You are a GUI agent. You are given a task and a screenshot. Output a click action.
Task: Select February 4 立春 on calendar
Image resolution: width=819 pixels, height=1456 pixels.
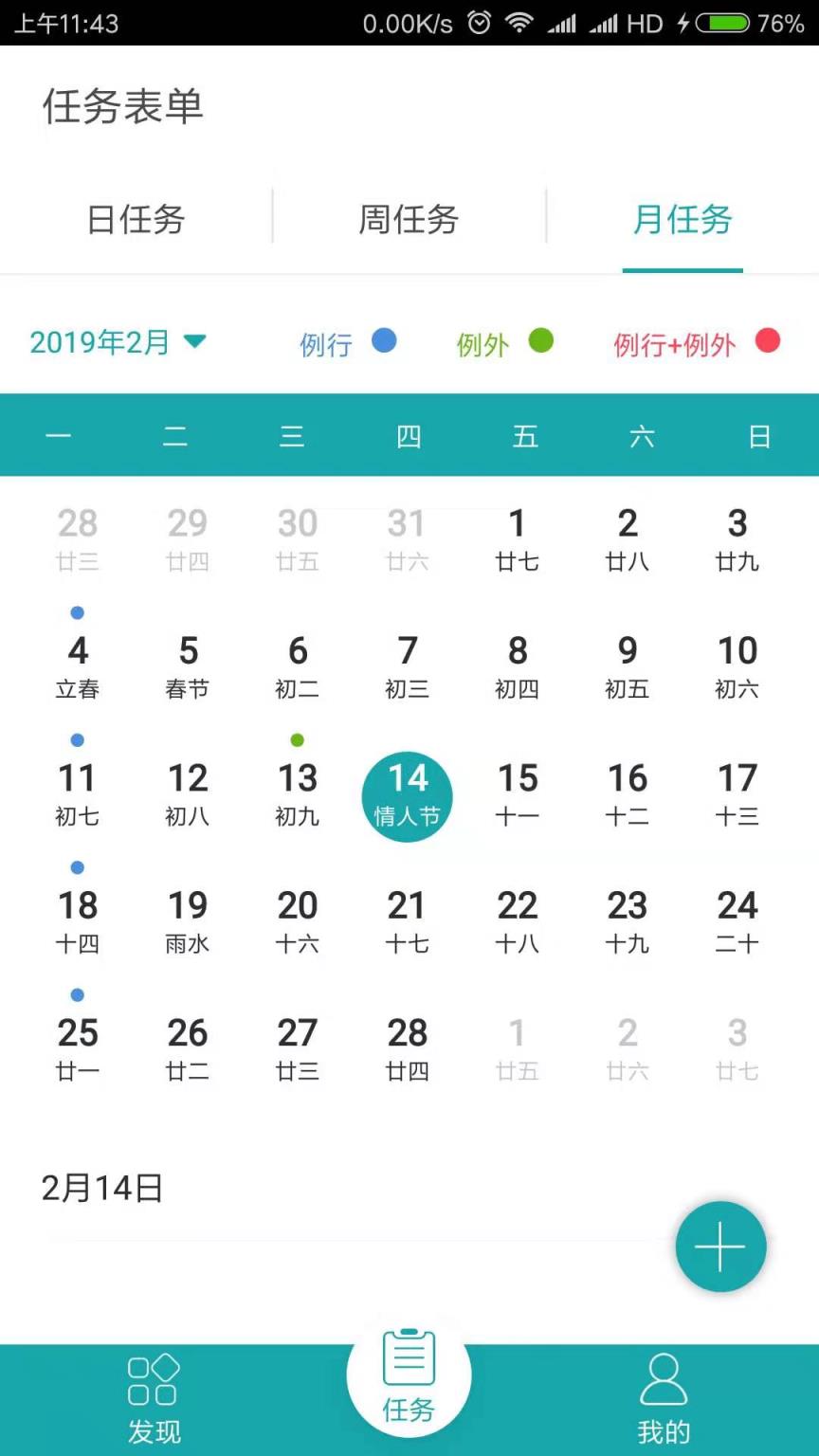click(78, 665)
